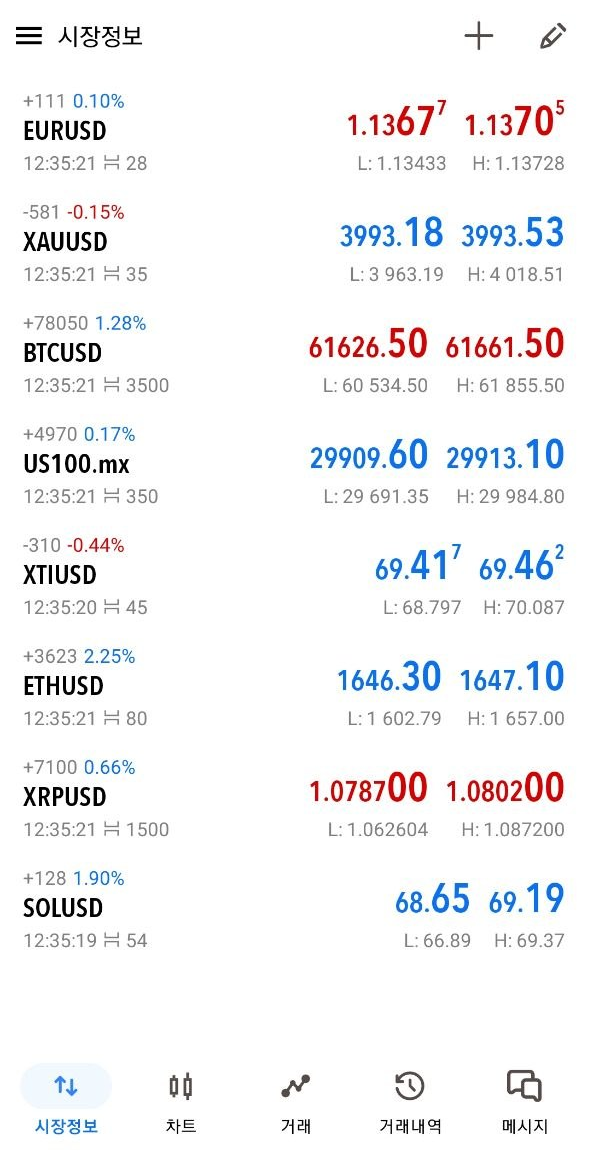Select the ETHUSD quote row
This screenshot has width=591, height=1176.
[x=296, y=687]
